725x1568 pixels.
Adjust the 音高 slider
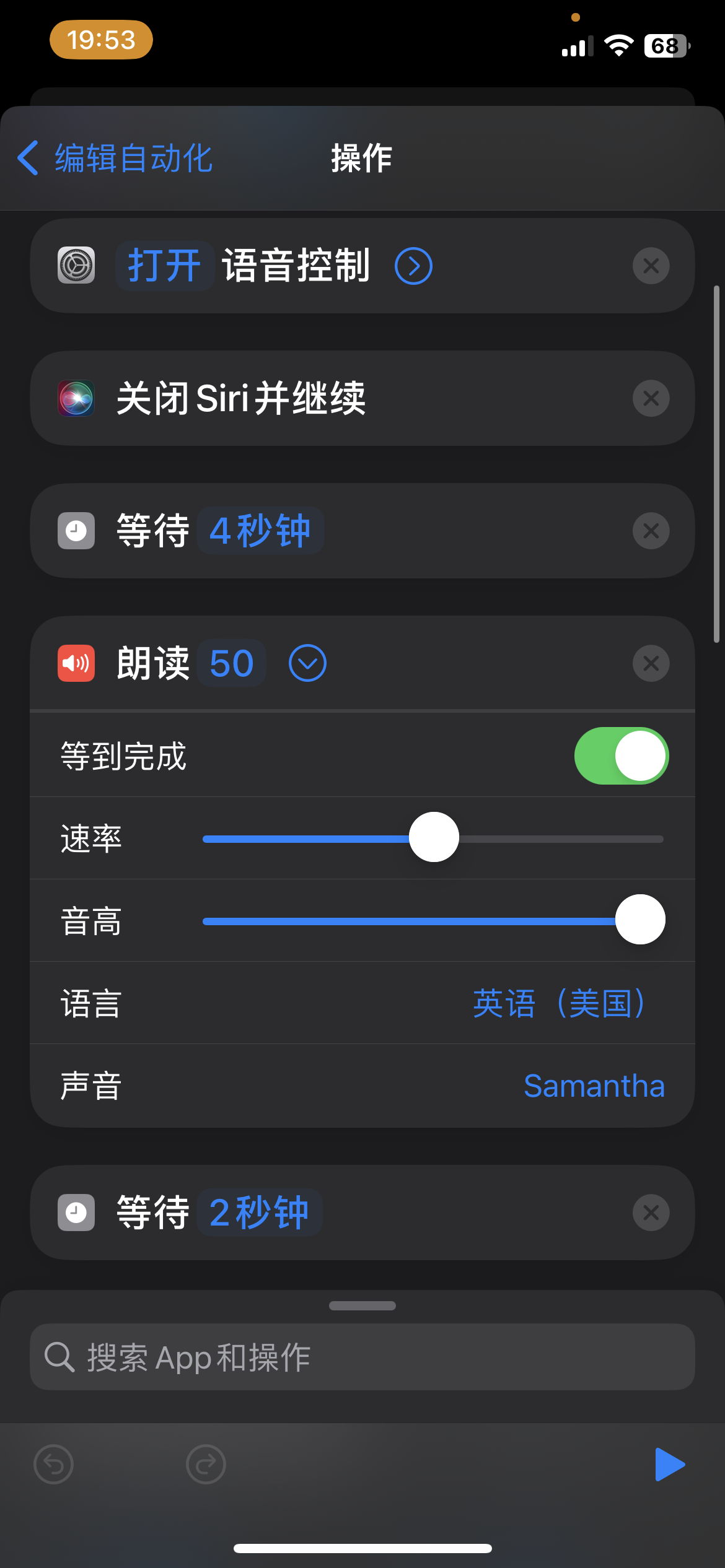[640, 920]
